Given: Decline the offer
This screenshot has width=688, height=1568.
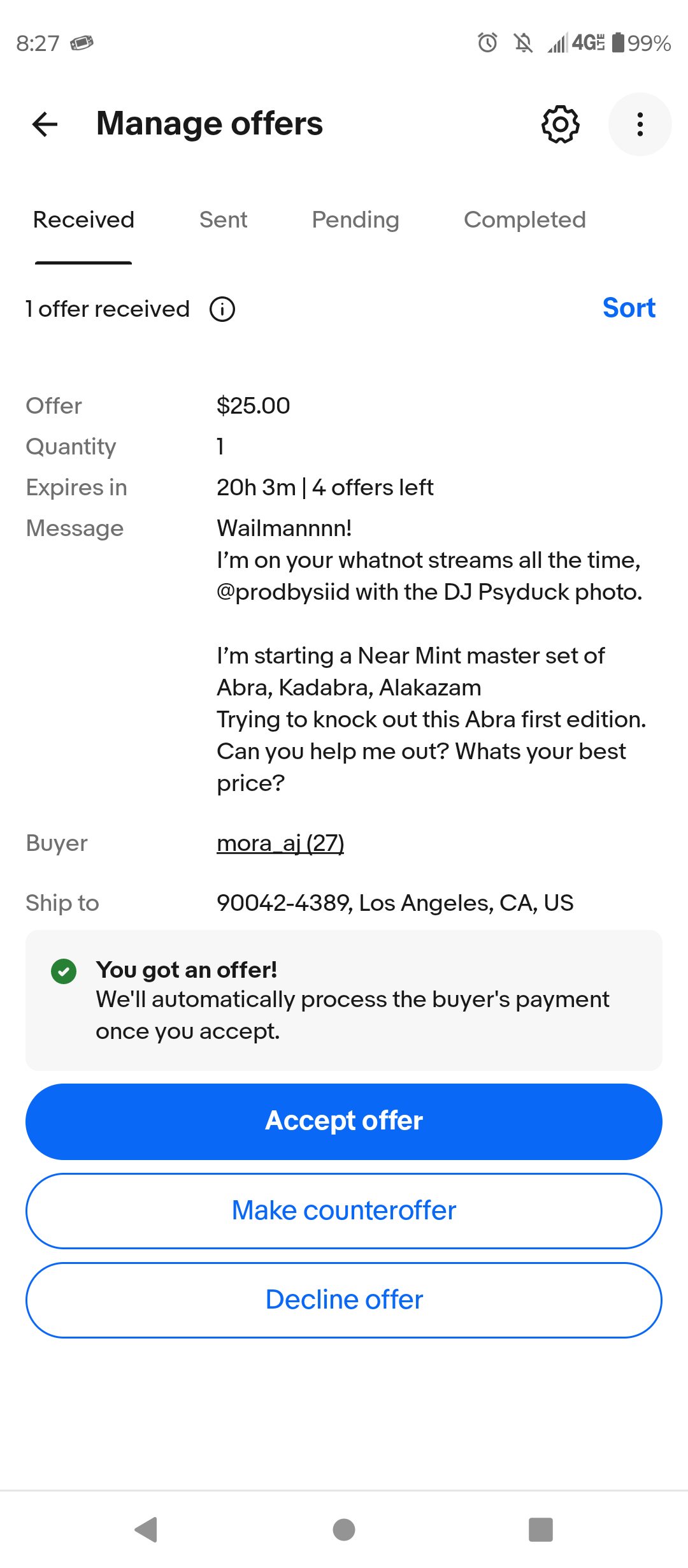Looking at the screenshot, I should tap(344, 1300).
